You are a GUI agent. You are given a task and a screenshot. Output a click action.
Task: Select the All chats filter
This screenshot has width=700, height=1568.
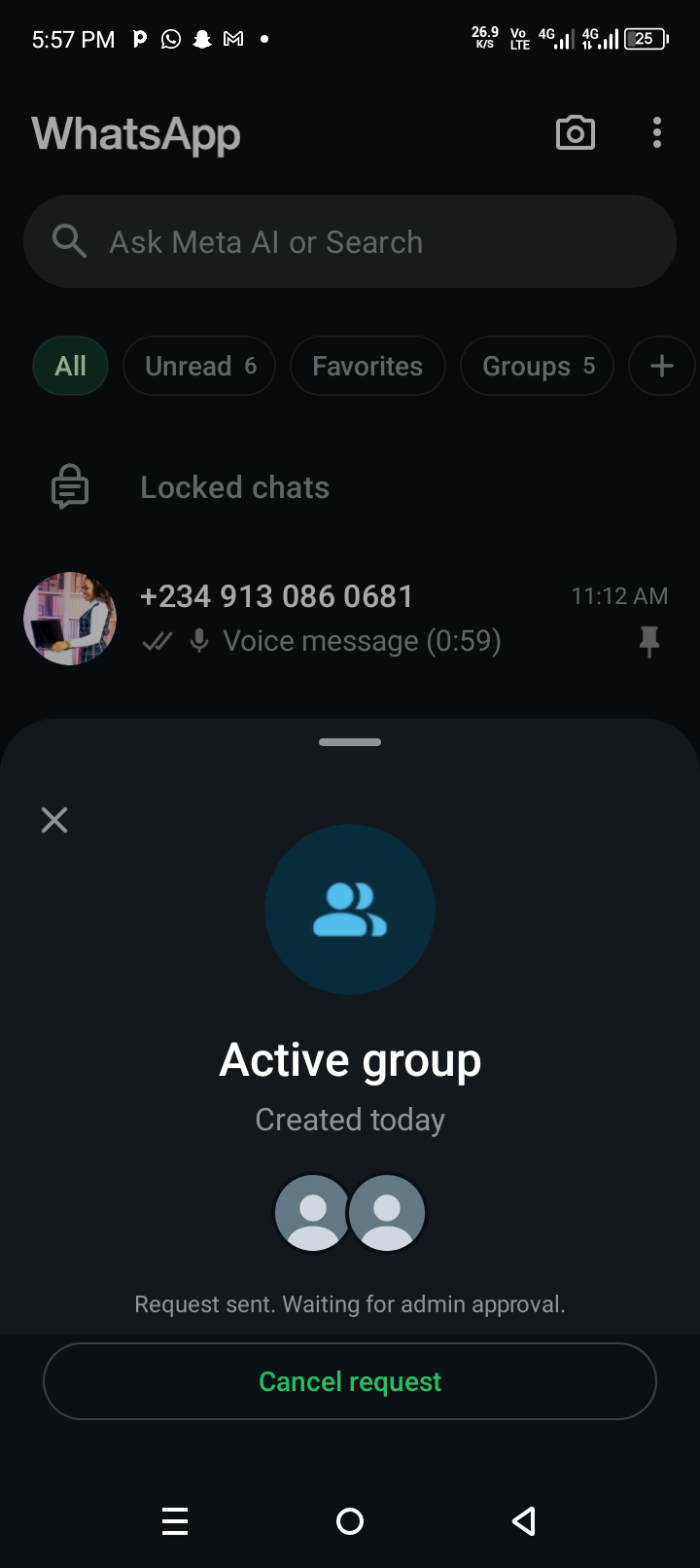tap(70, 366)
